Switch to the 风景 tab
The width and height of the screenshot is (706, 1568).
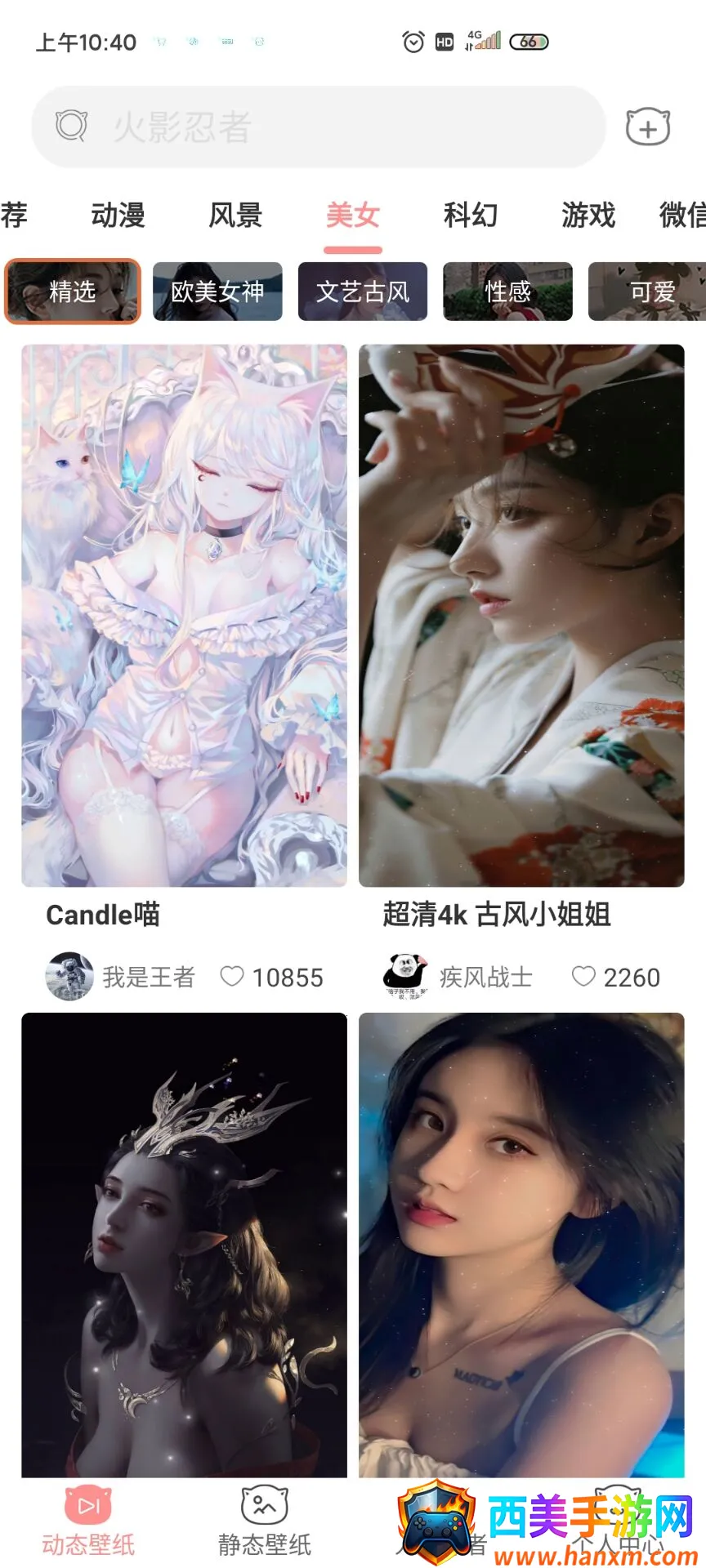(235, 216)
